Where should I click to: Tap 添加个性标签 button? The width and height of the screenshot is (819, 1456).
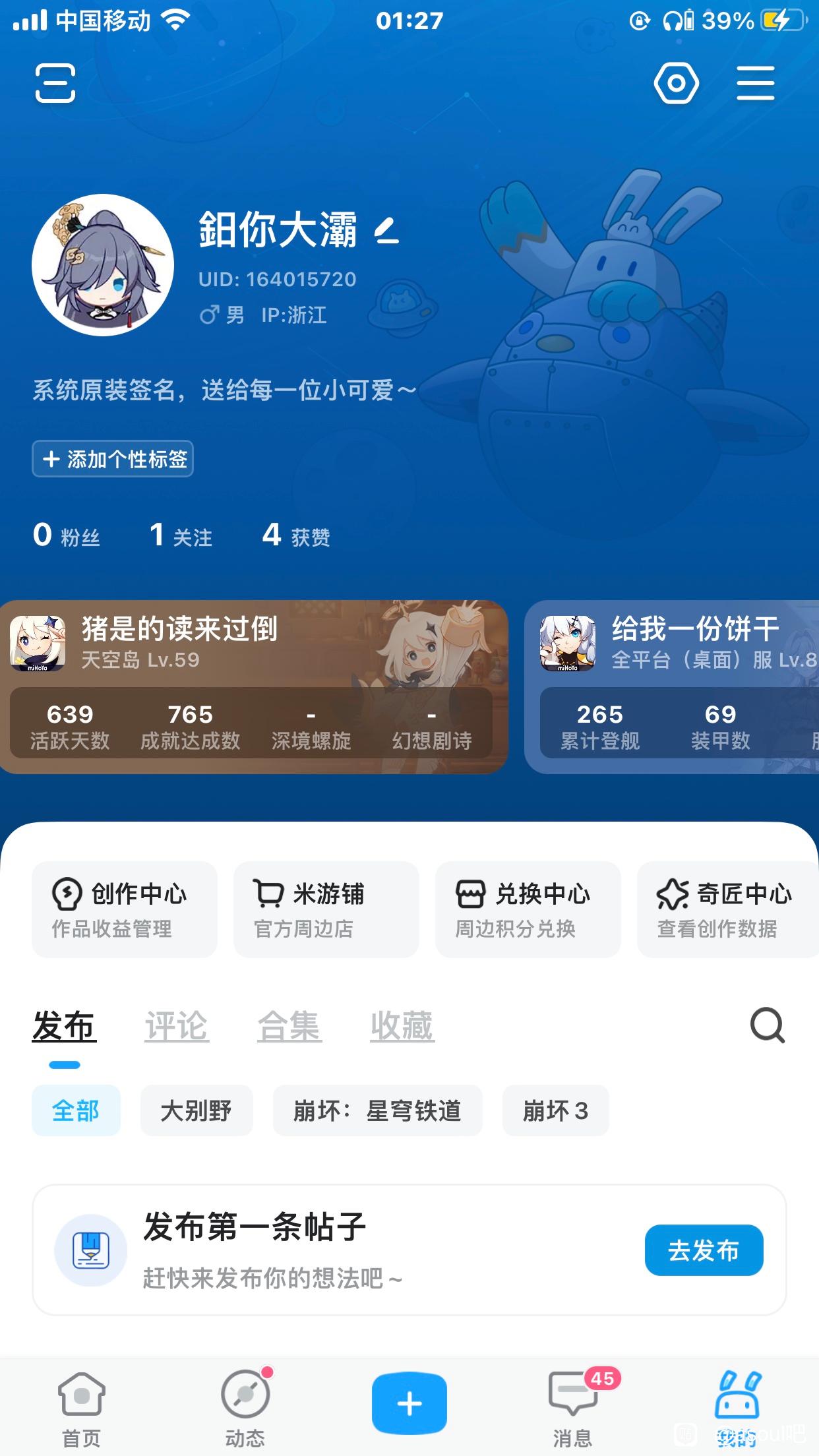[113, 459]
